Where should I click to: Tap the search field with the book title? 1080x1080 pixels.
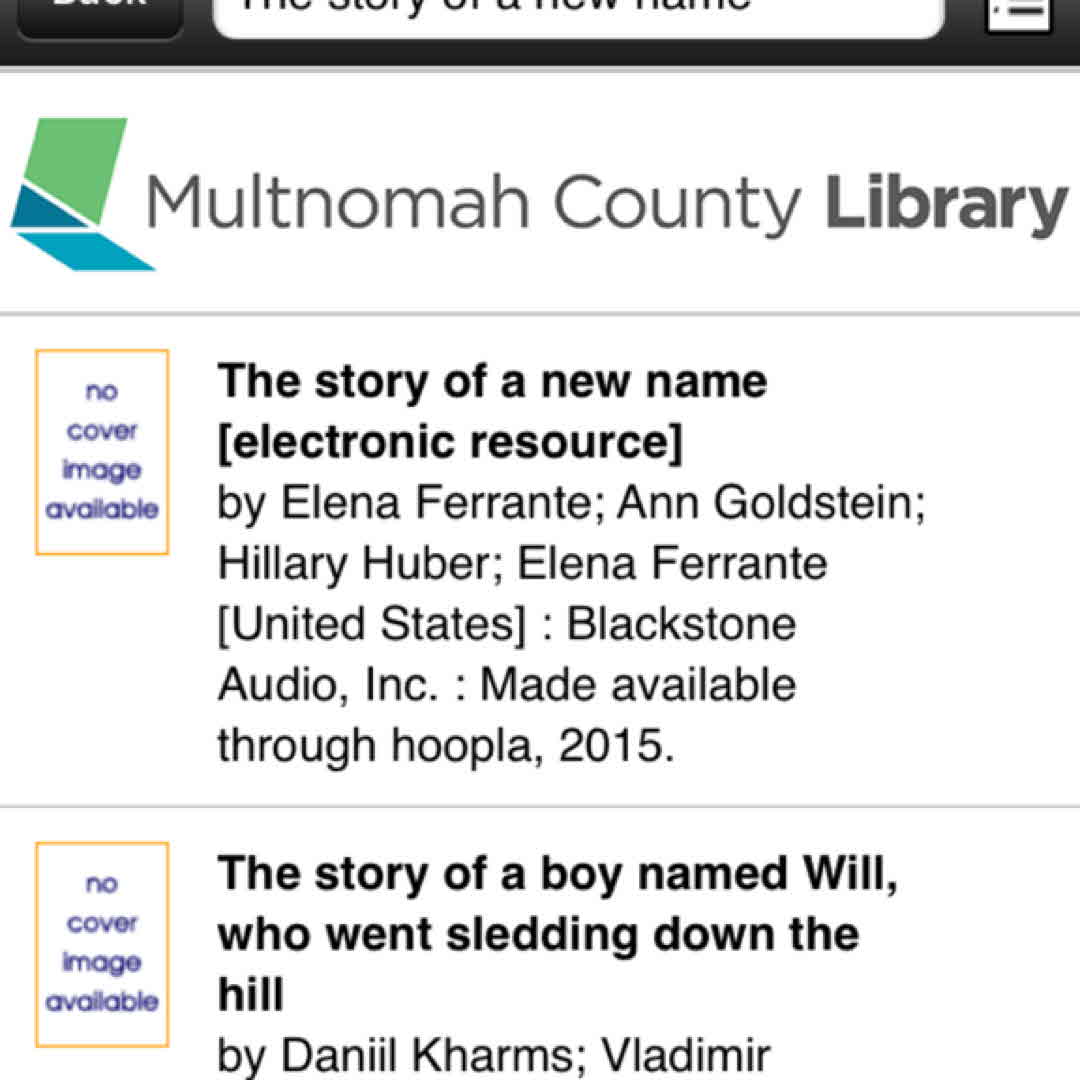tap(578, 12)
